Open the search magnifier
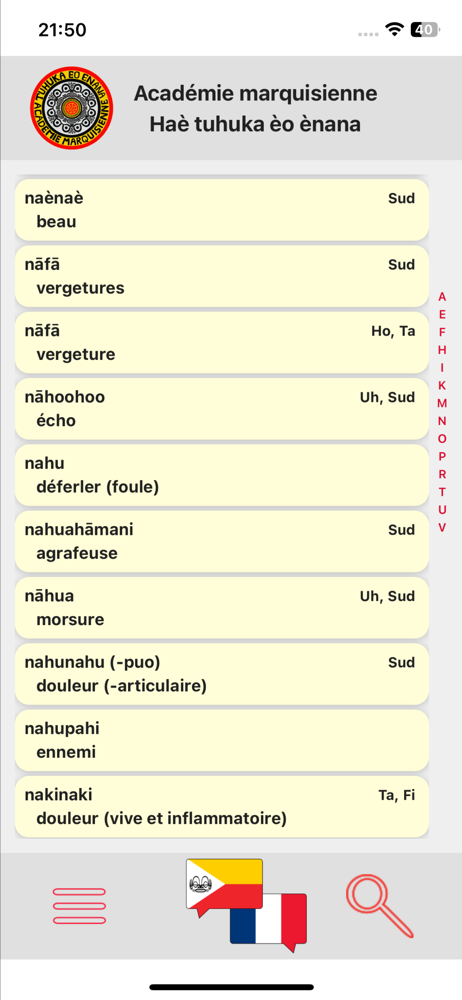462x1000 pixels. (380, 906)
